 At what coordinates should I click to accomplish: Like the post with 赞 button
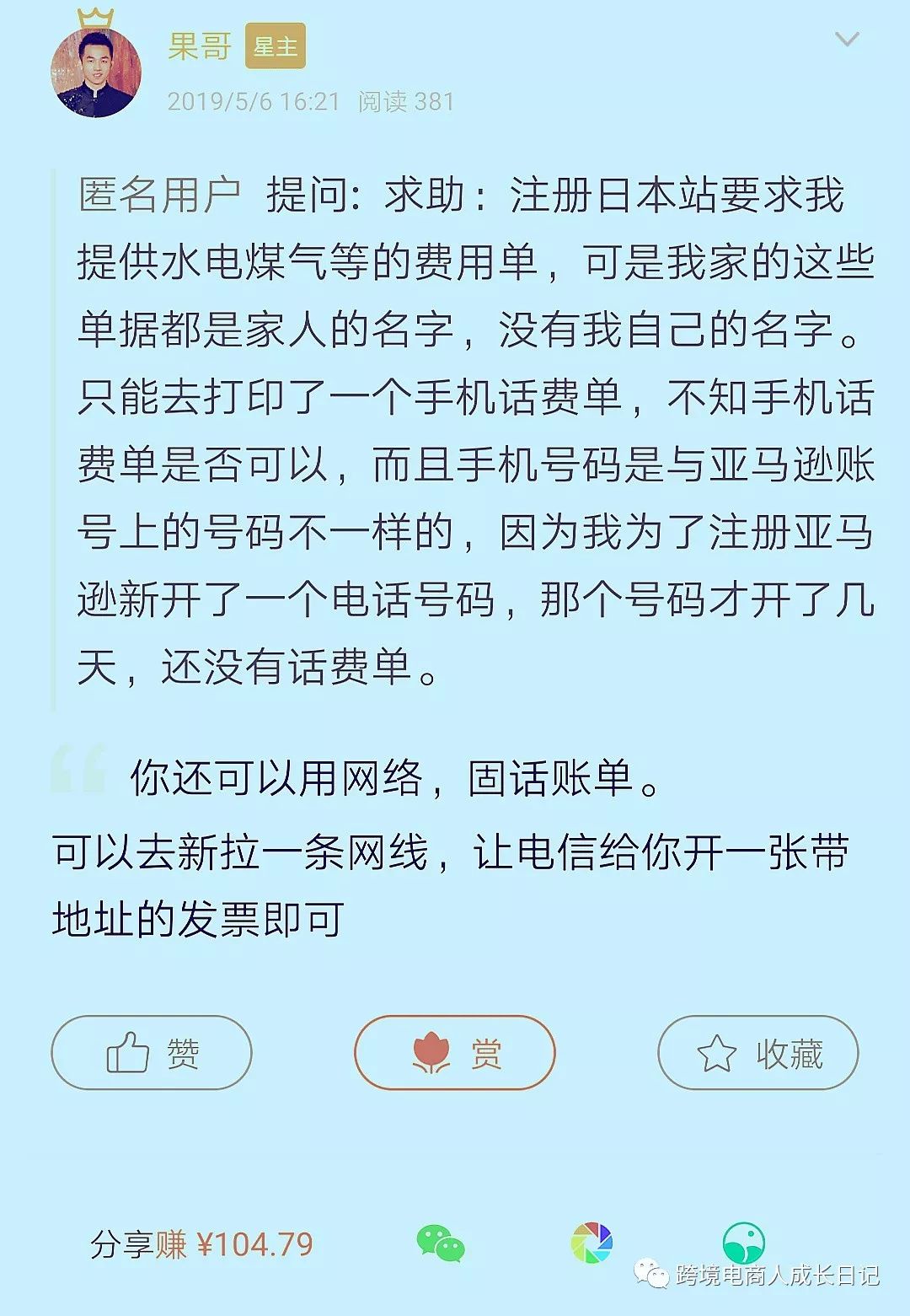tap(152, 1053)
